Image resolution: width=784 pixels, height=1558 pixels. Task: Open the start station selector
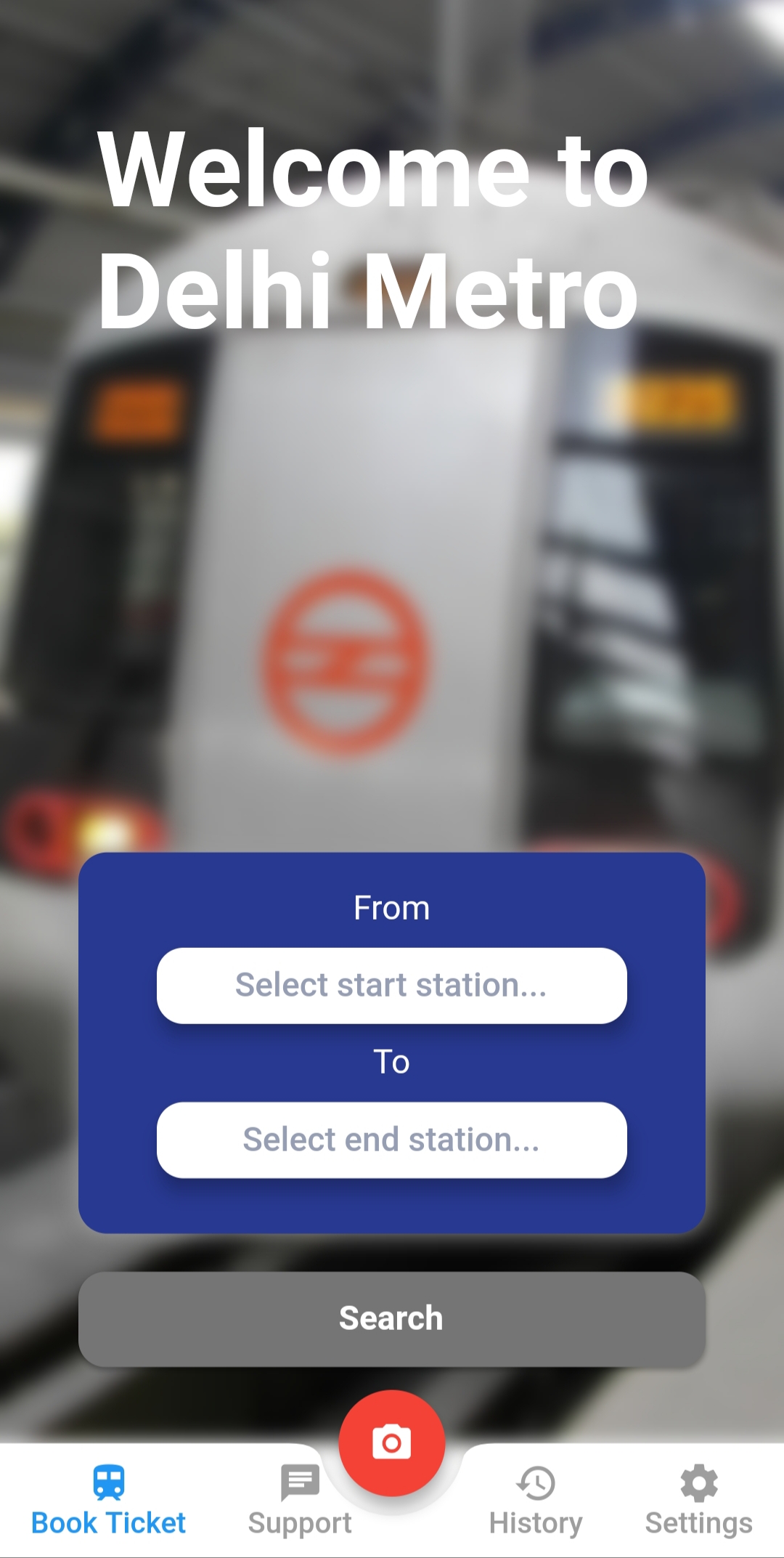pos(391,985)
